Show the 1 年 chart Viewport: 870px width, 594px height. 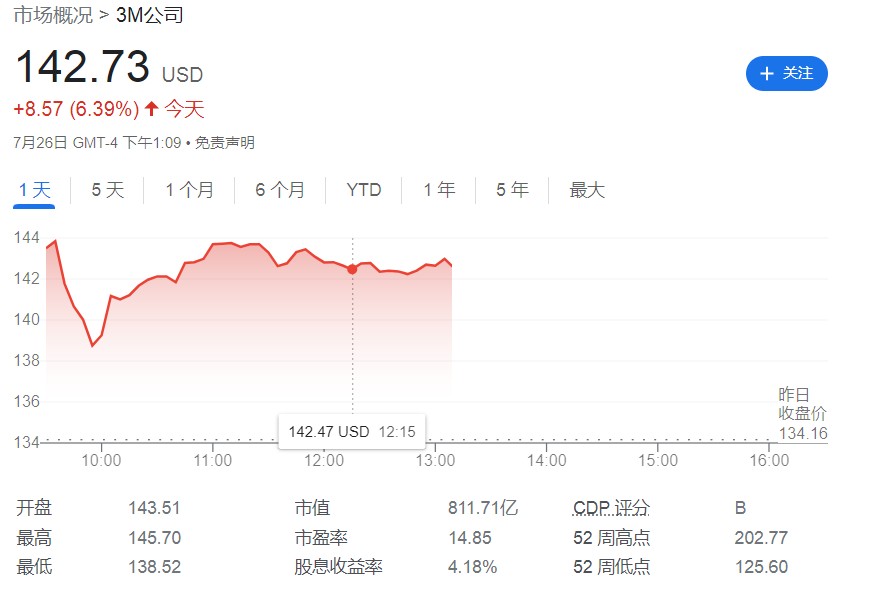439,190
